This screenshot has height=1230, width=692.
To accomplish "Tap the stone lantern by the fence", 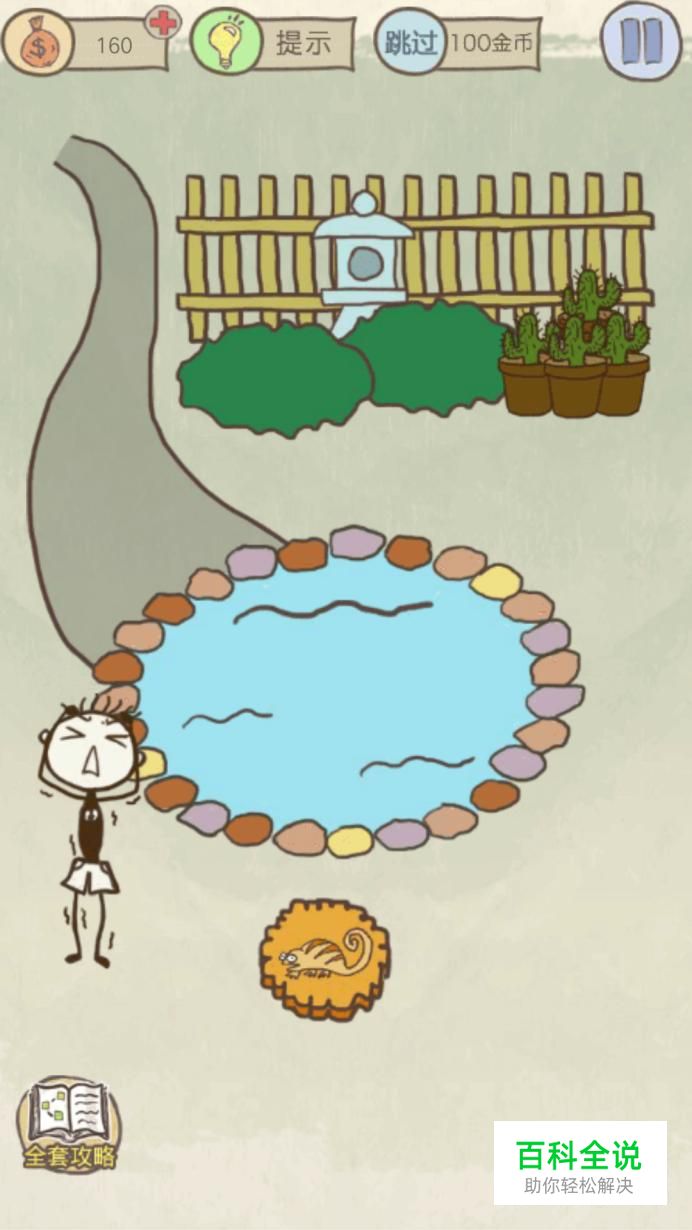I will [362, 258].
